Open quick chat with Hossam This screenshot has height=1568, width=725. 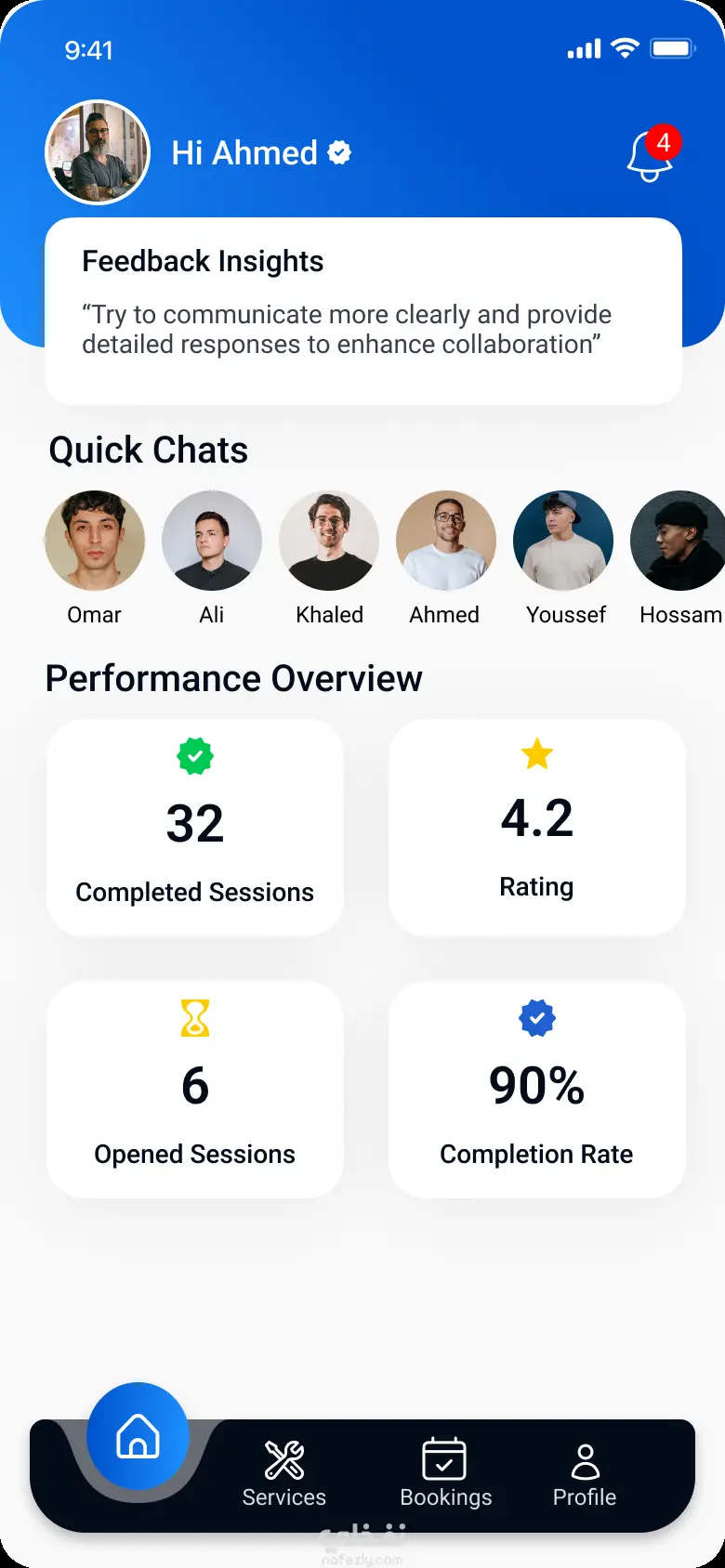coord(679,541)
